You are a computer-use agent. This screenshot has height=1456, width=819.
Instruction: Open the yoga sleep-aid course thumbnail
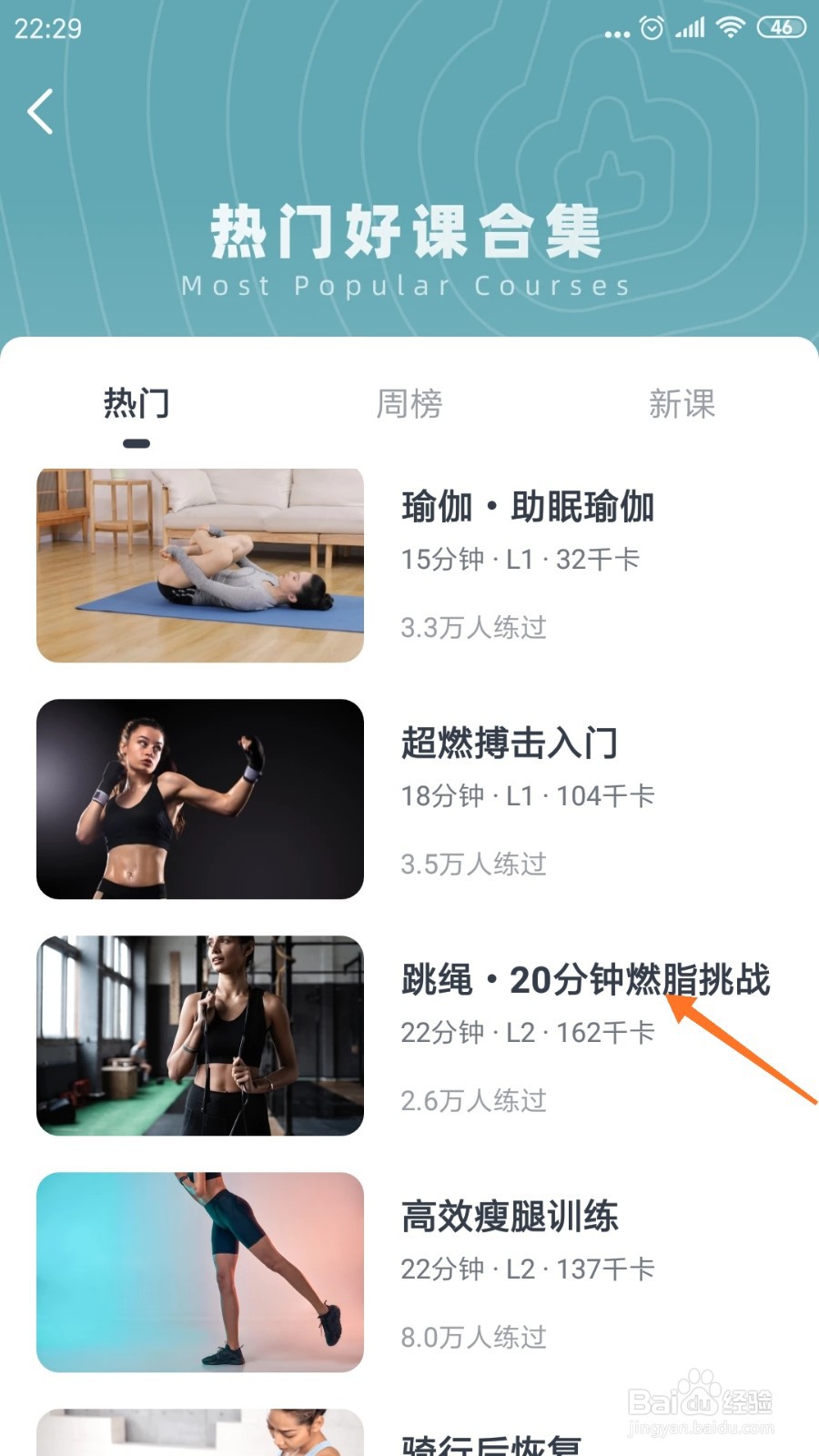pyautogui.click(x=200, y=564)
